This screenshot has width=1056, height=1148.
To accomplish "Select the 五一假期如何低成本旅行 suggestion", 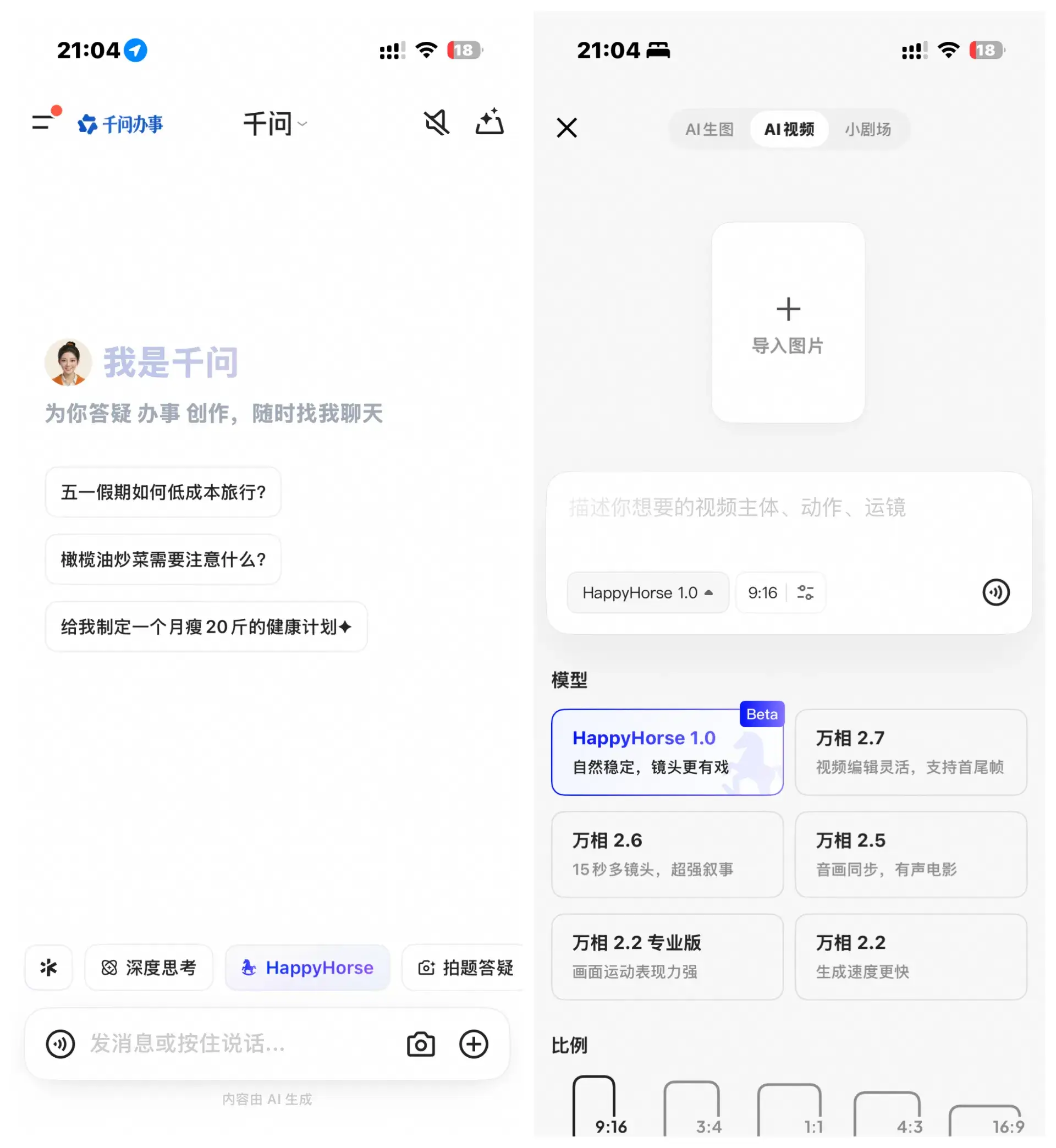I will point(163,492).
